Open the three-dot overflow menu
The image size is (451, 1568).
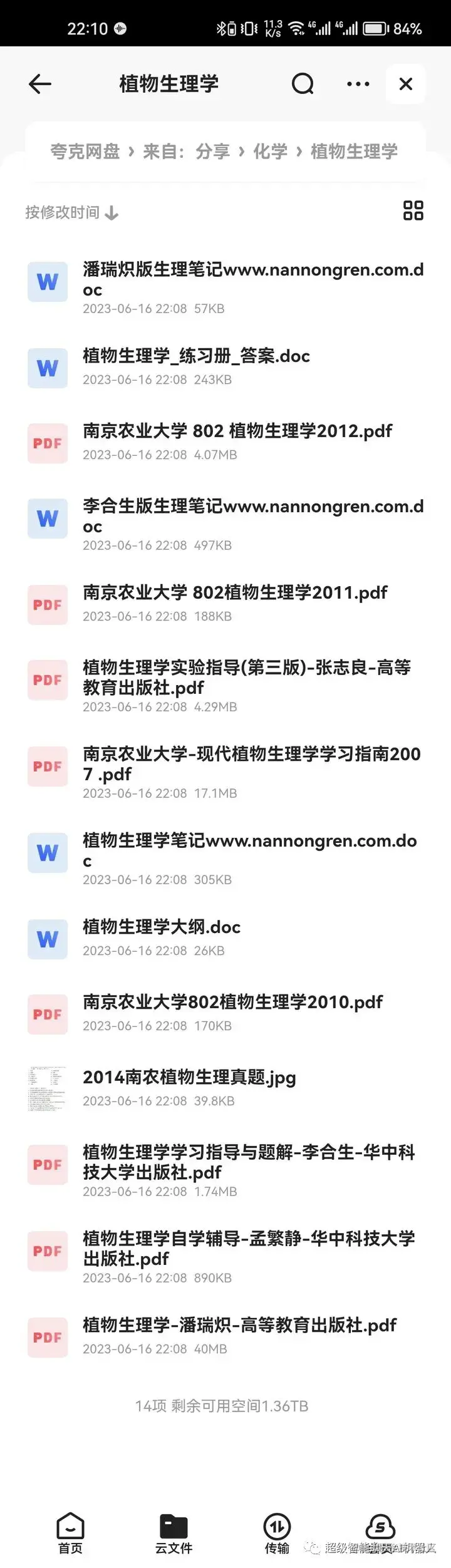[x=358, y=84]
